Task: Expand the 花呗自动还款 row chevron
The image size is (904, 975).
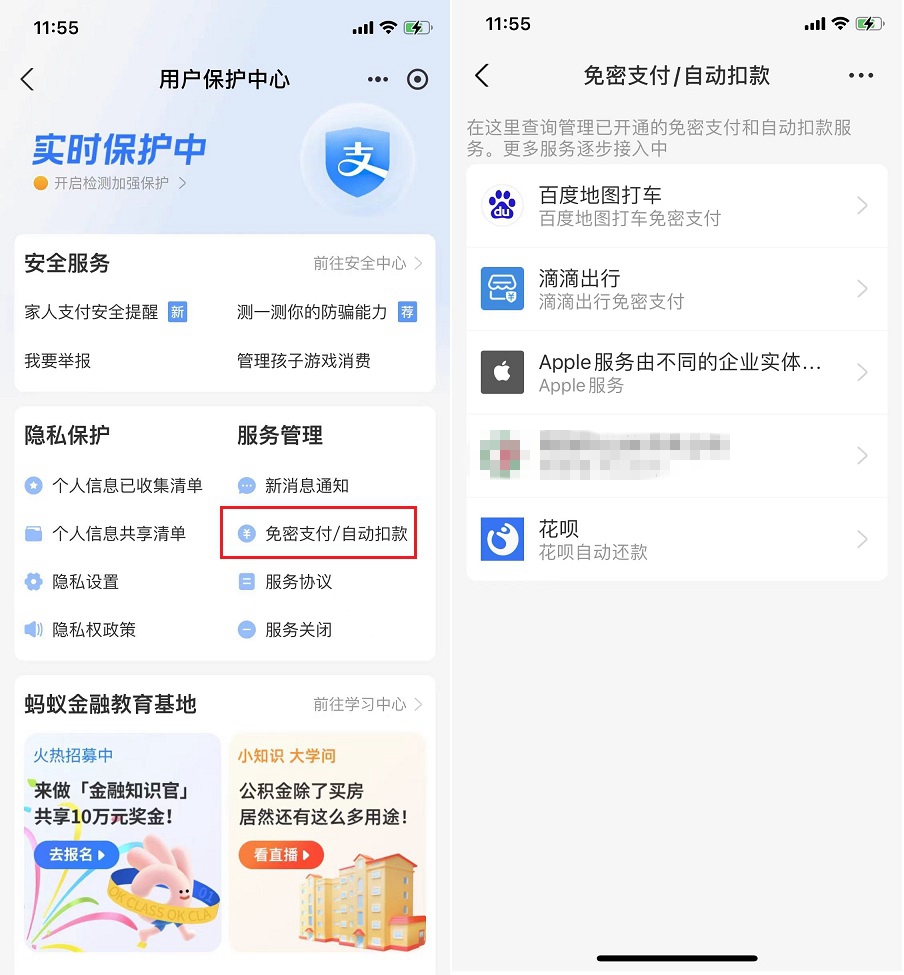Action: pos(862,539)
